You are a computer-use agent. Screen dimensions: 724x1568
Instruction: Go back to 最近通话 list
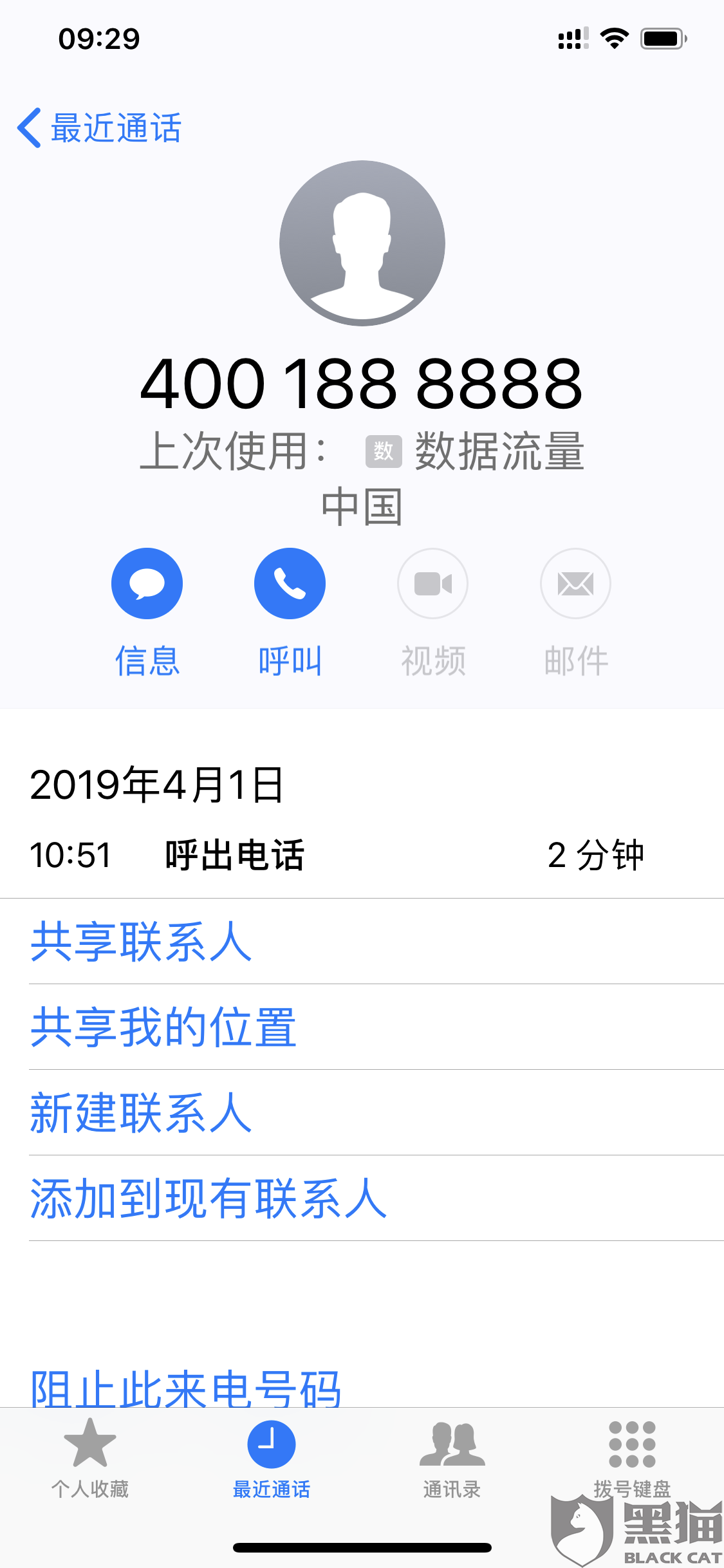[100, 127]
